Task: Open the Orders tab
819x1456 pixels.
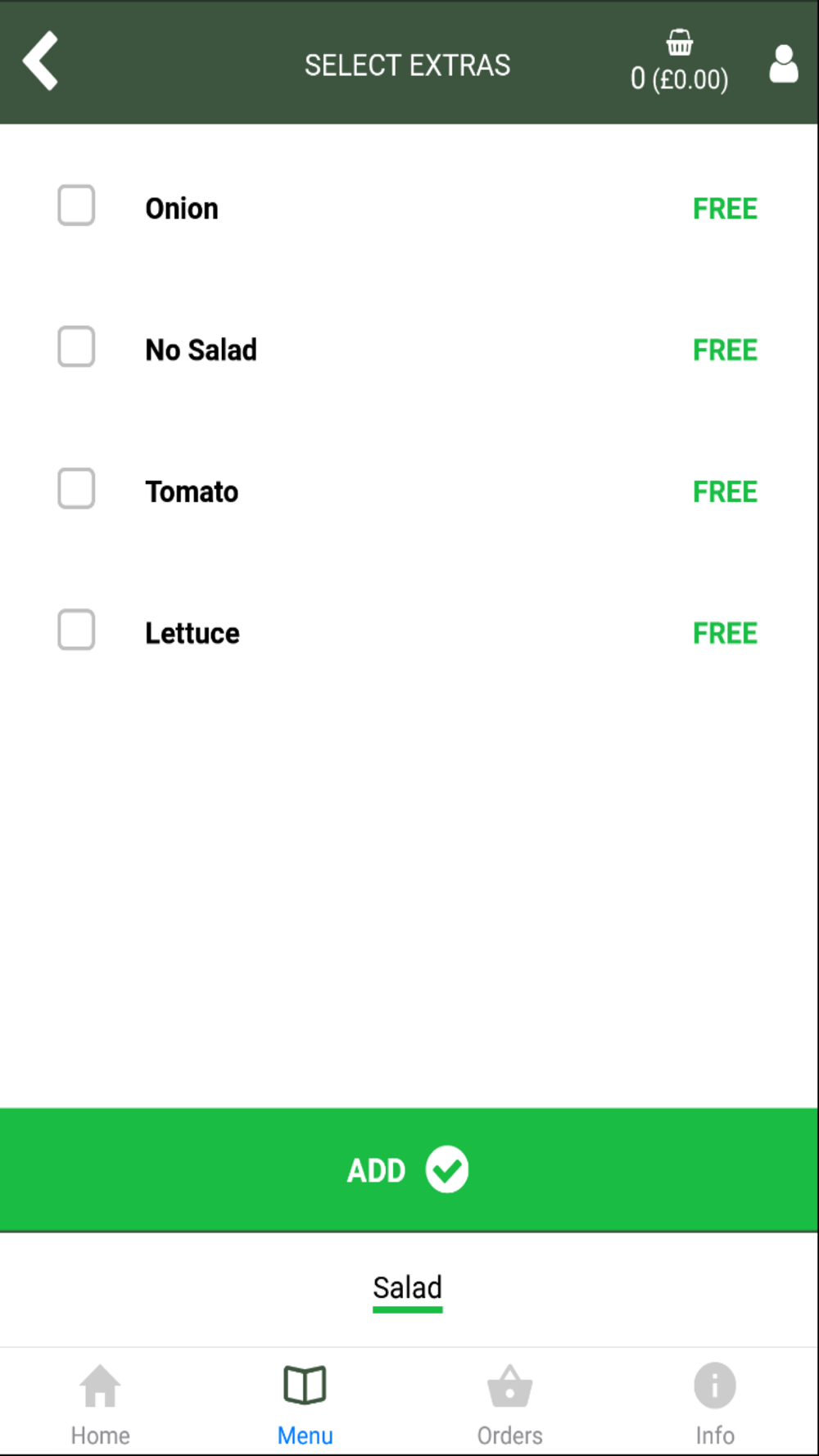Action: [509, 1404]
